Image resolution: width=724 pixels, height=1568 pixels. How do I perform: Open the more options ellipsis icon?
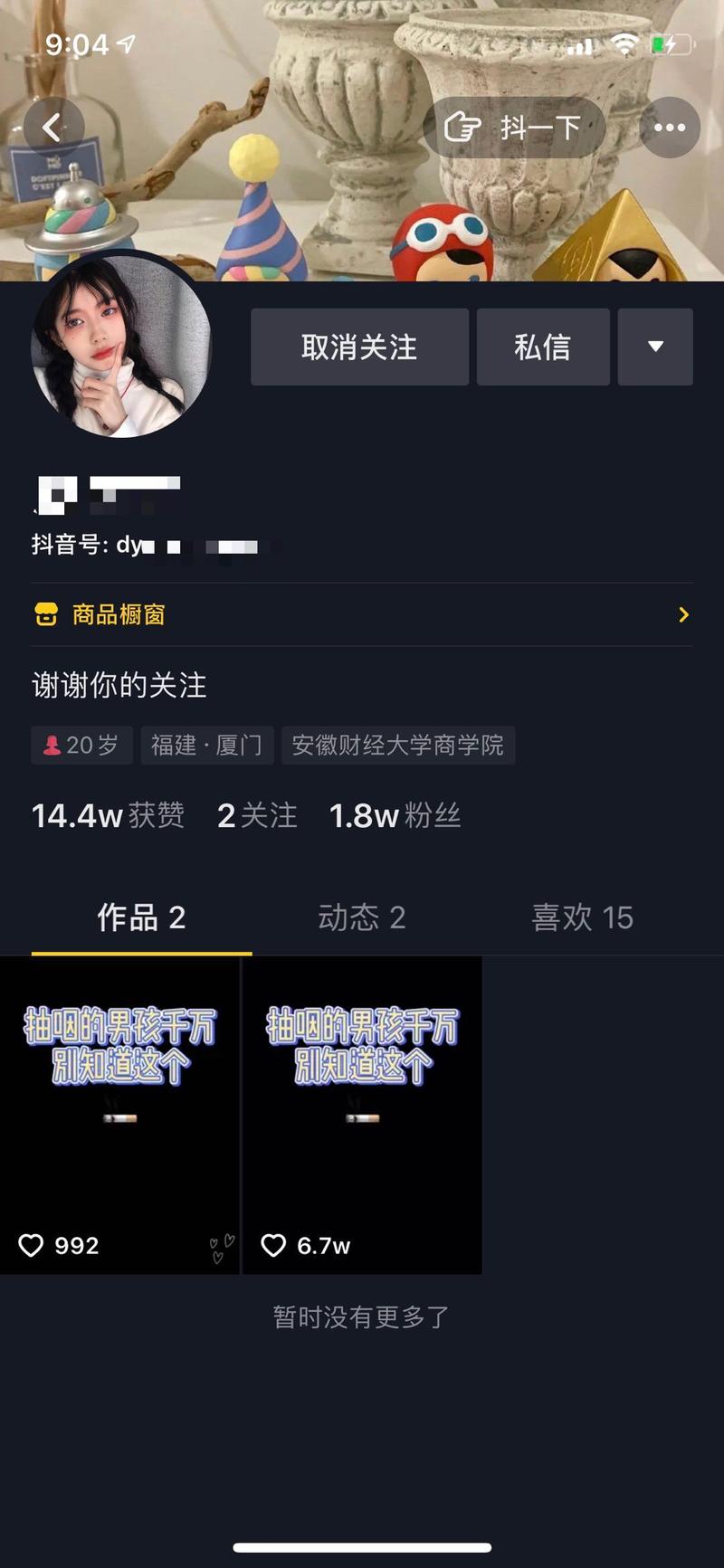(669, 128)
